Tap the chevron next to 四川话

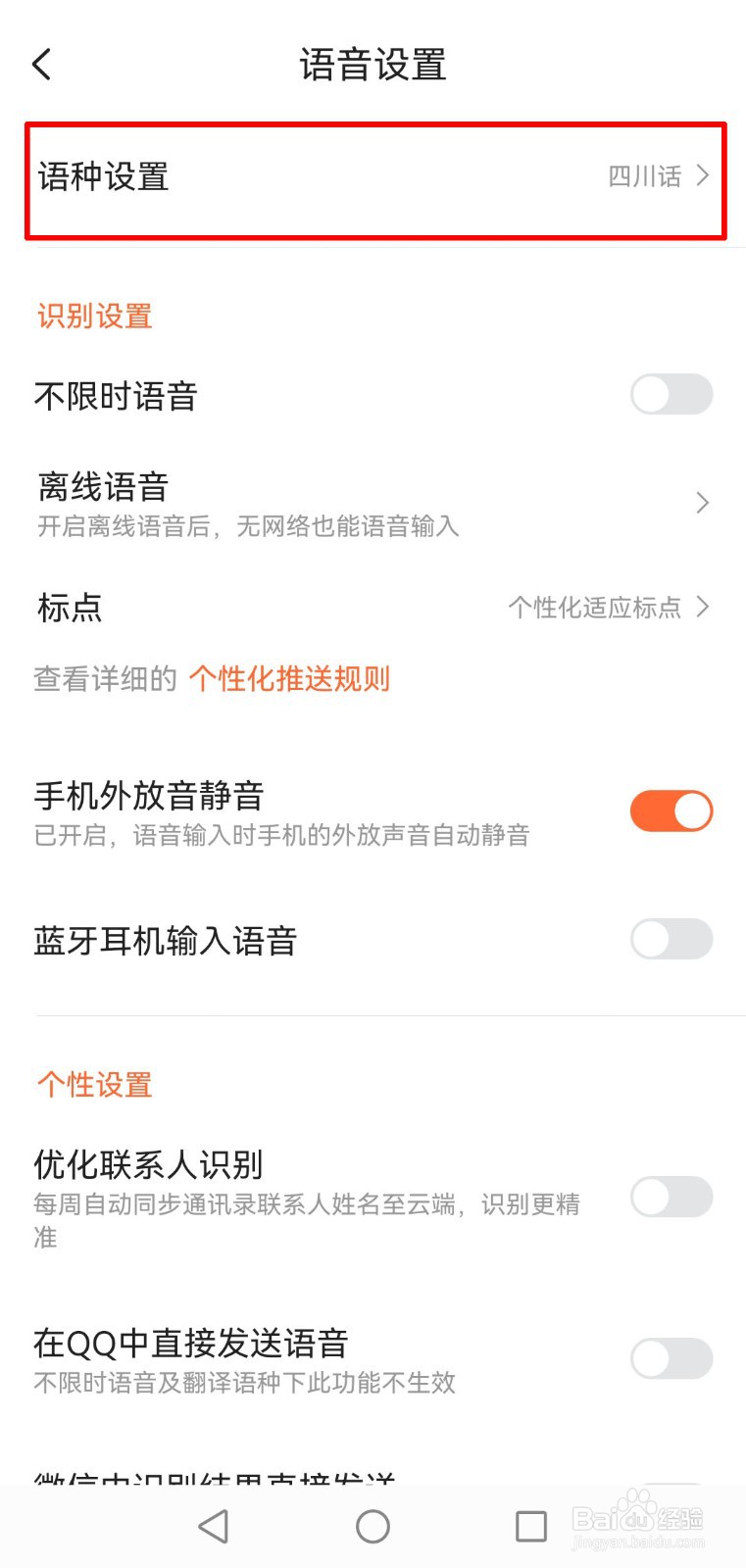pyautogui.click(x=702, y=176)
